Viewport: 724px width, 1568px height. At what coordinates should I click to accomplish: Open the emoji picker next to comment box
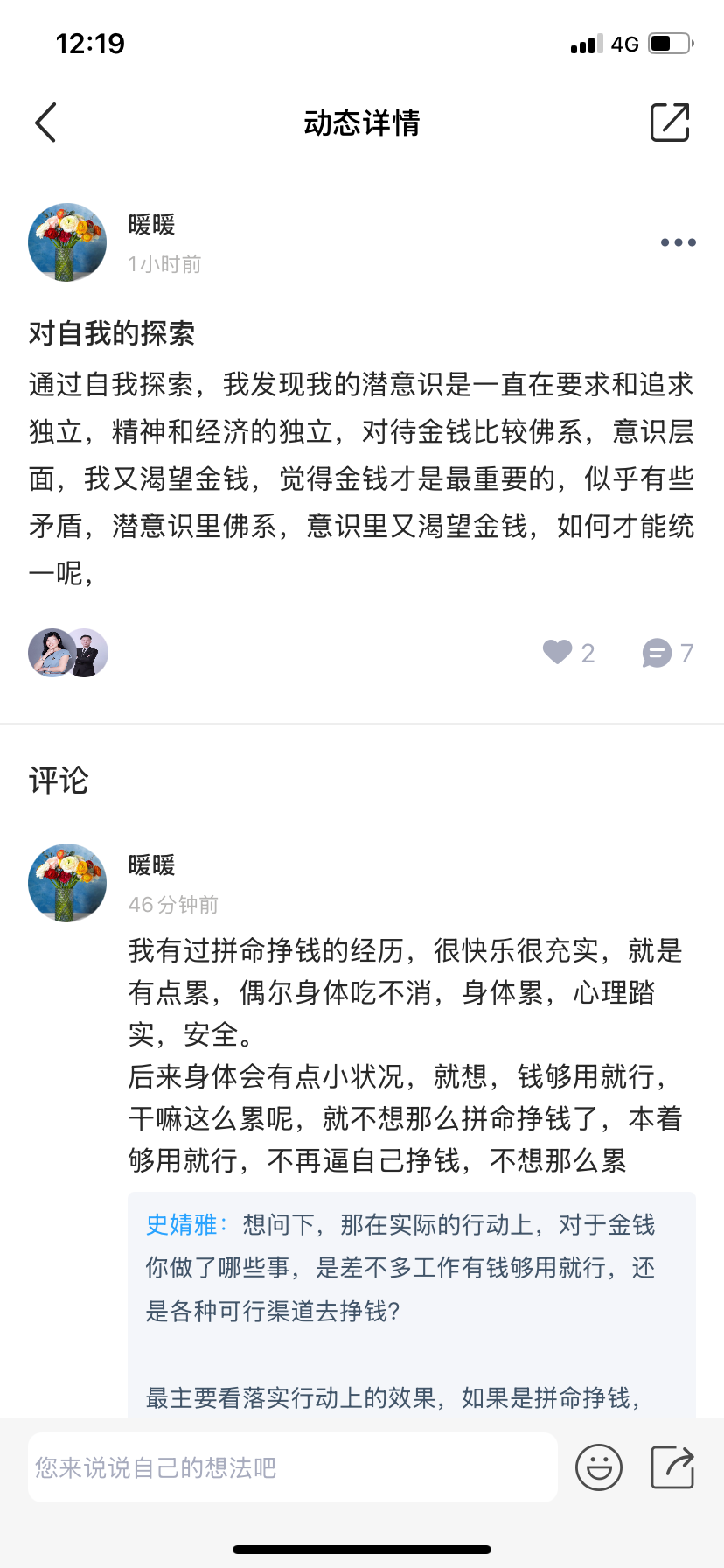tap(599, 1467)
